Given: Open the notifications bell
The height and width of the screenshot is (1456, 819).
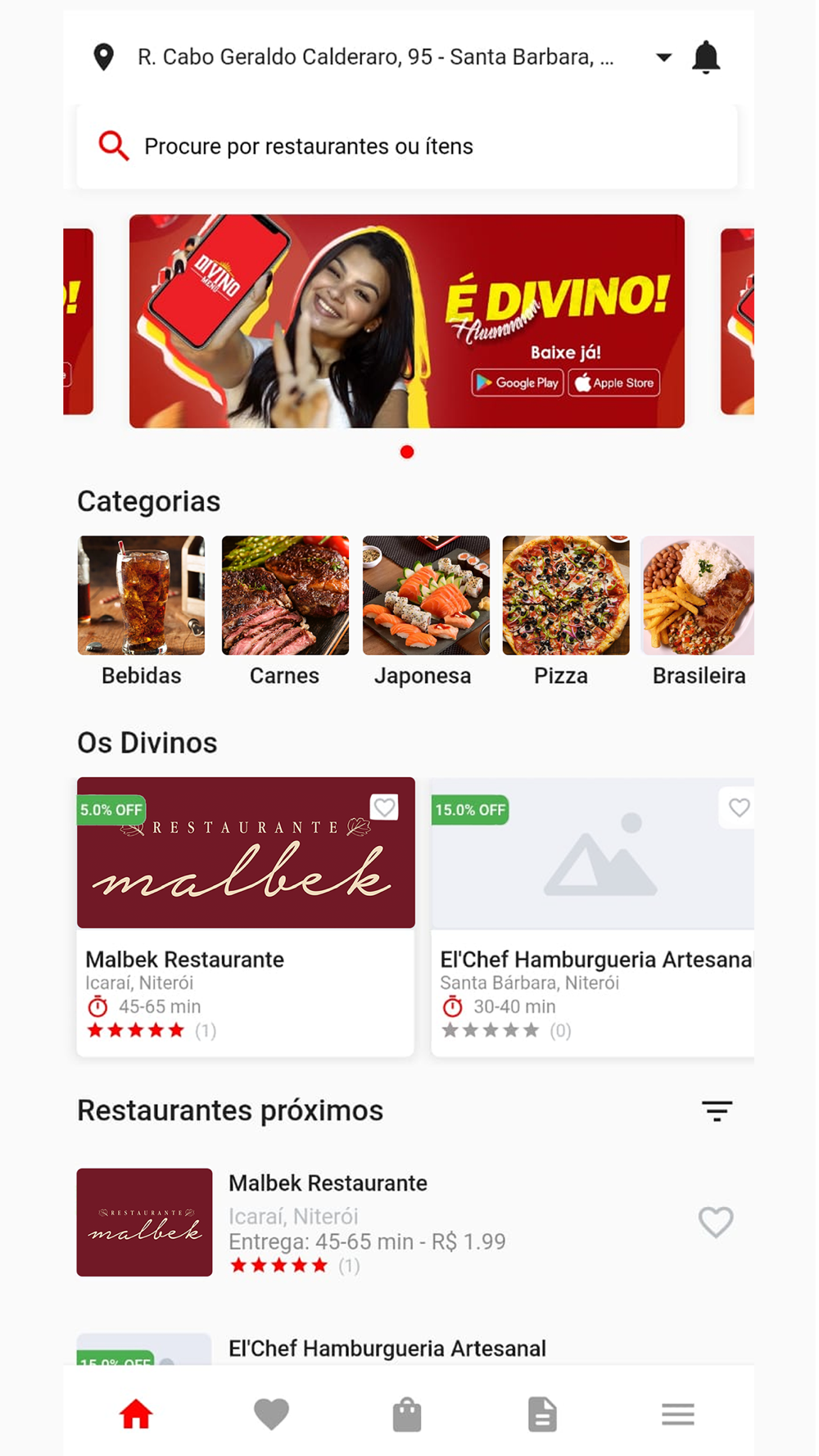Looking at the screenshot, I should click(x=706, y=57).
